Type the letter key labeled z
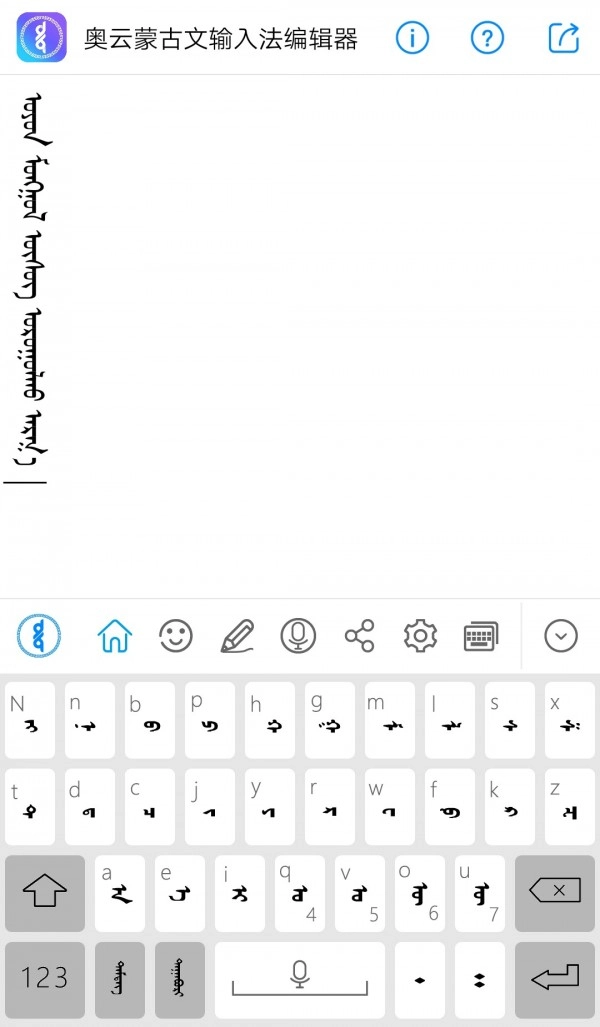The height and width of the screenshot is (1027, 600). [570, 806]
